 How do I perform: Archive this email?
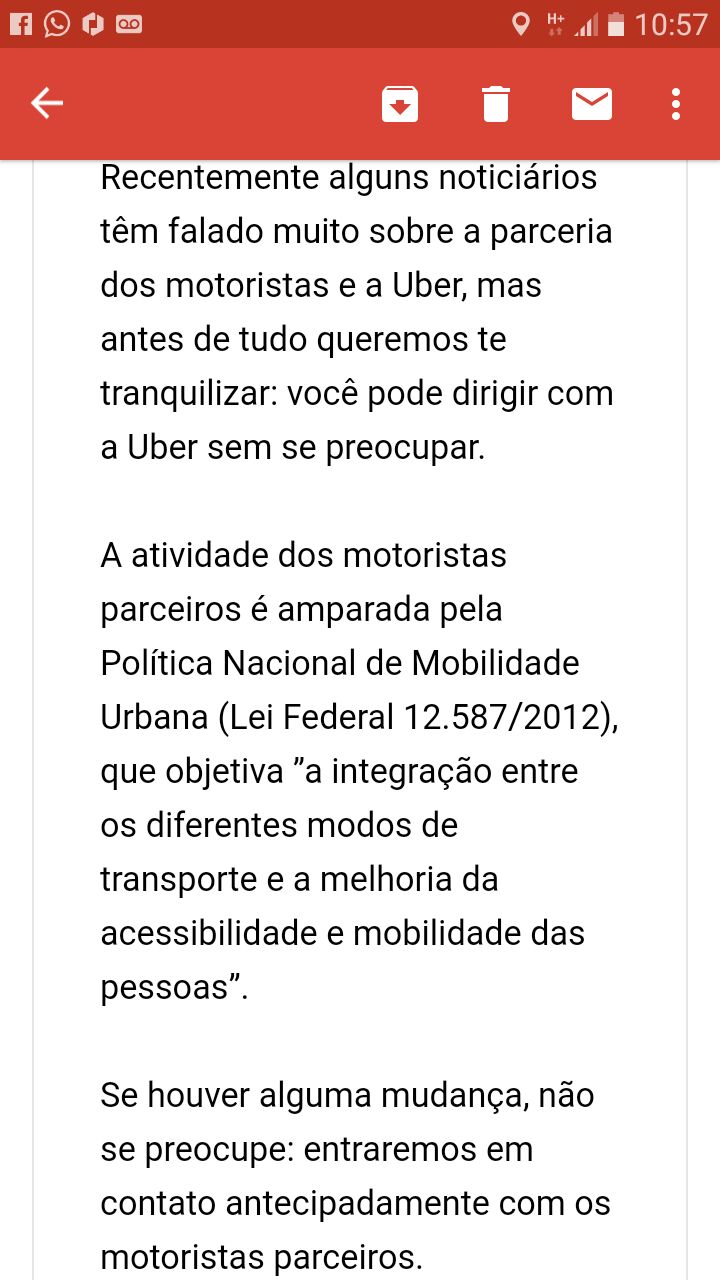pos(399,104)
